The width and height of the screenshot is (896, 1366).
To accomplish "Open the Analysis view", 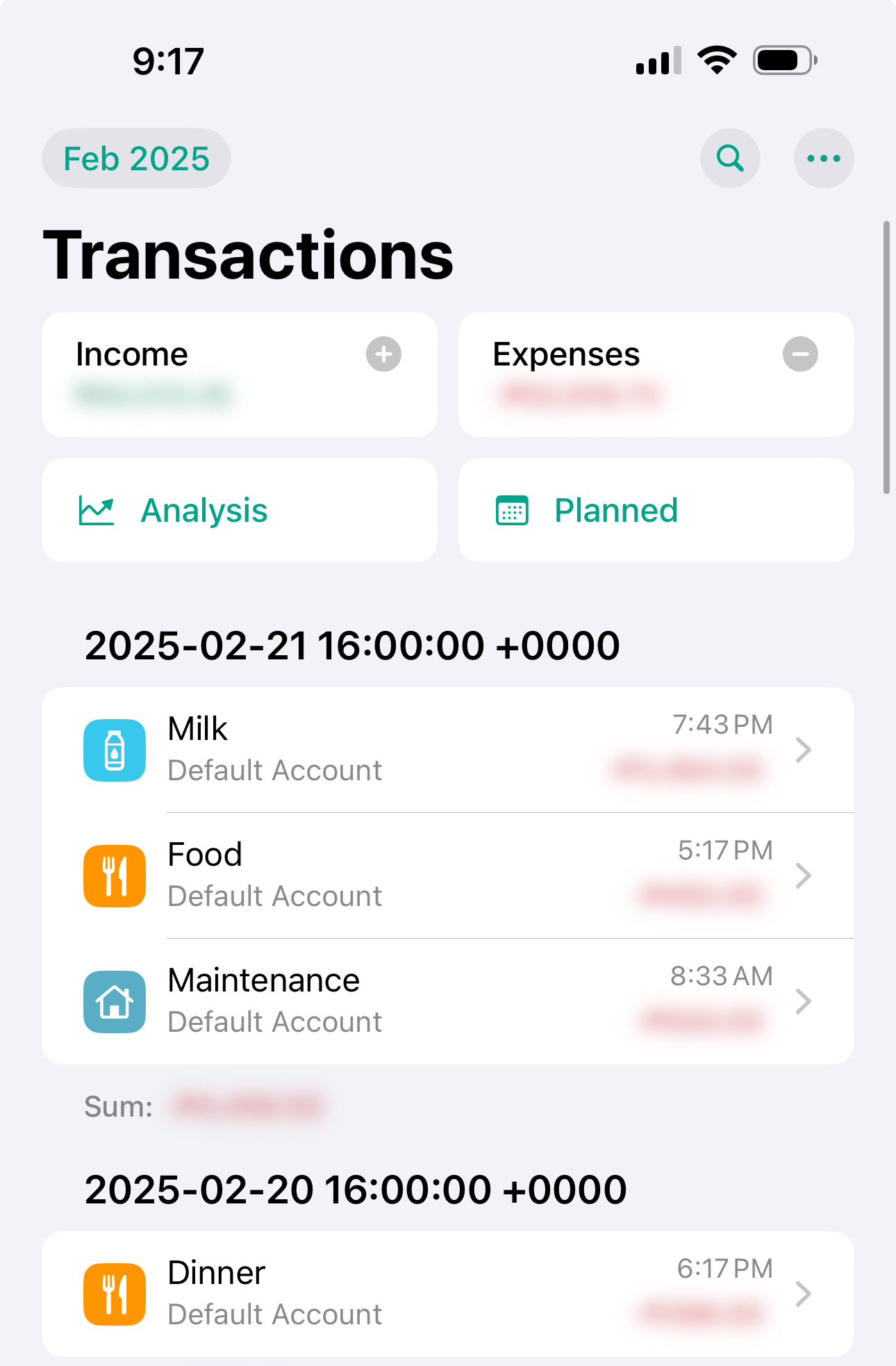I will pyautogui.click(x=239, y=511).
